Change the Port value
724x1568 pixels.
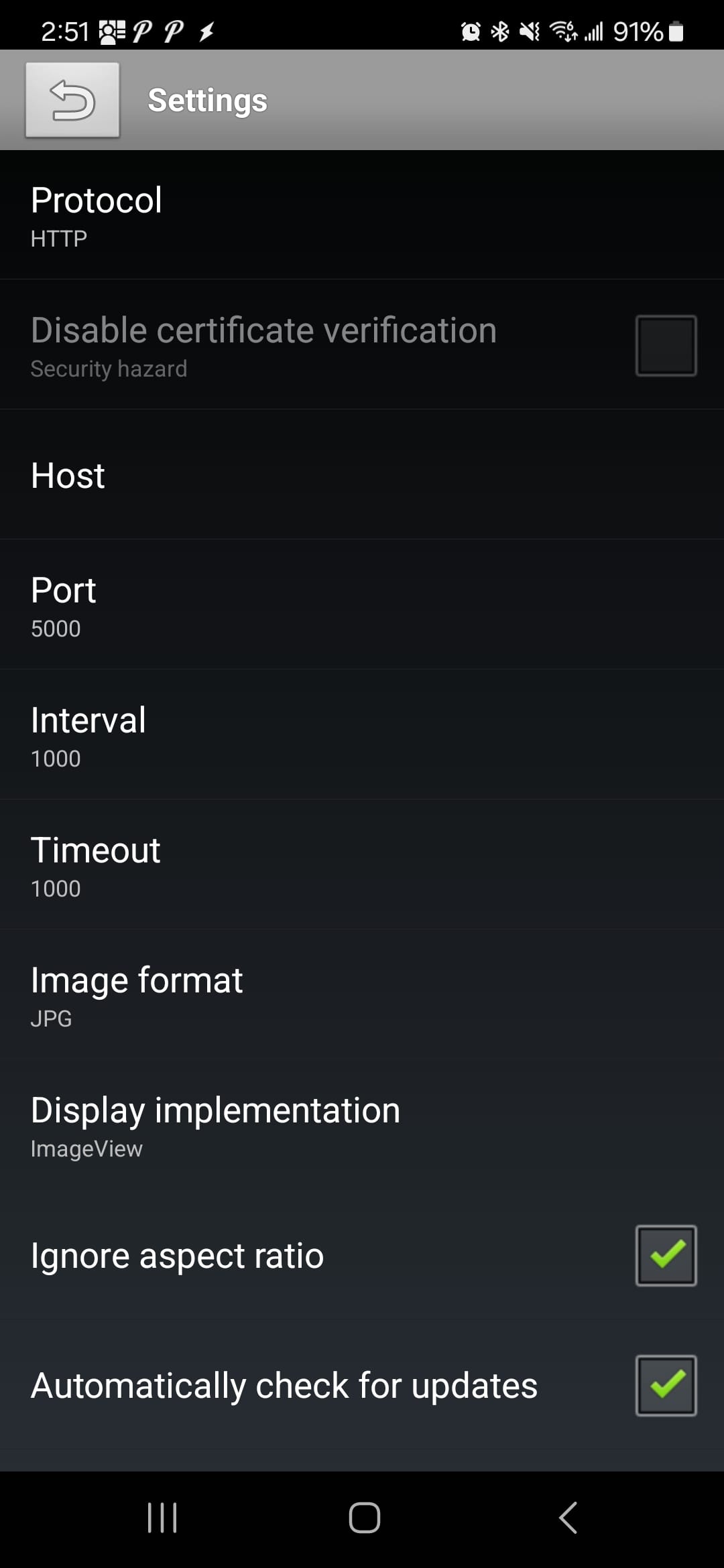pos(362,605)
